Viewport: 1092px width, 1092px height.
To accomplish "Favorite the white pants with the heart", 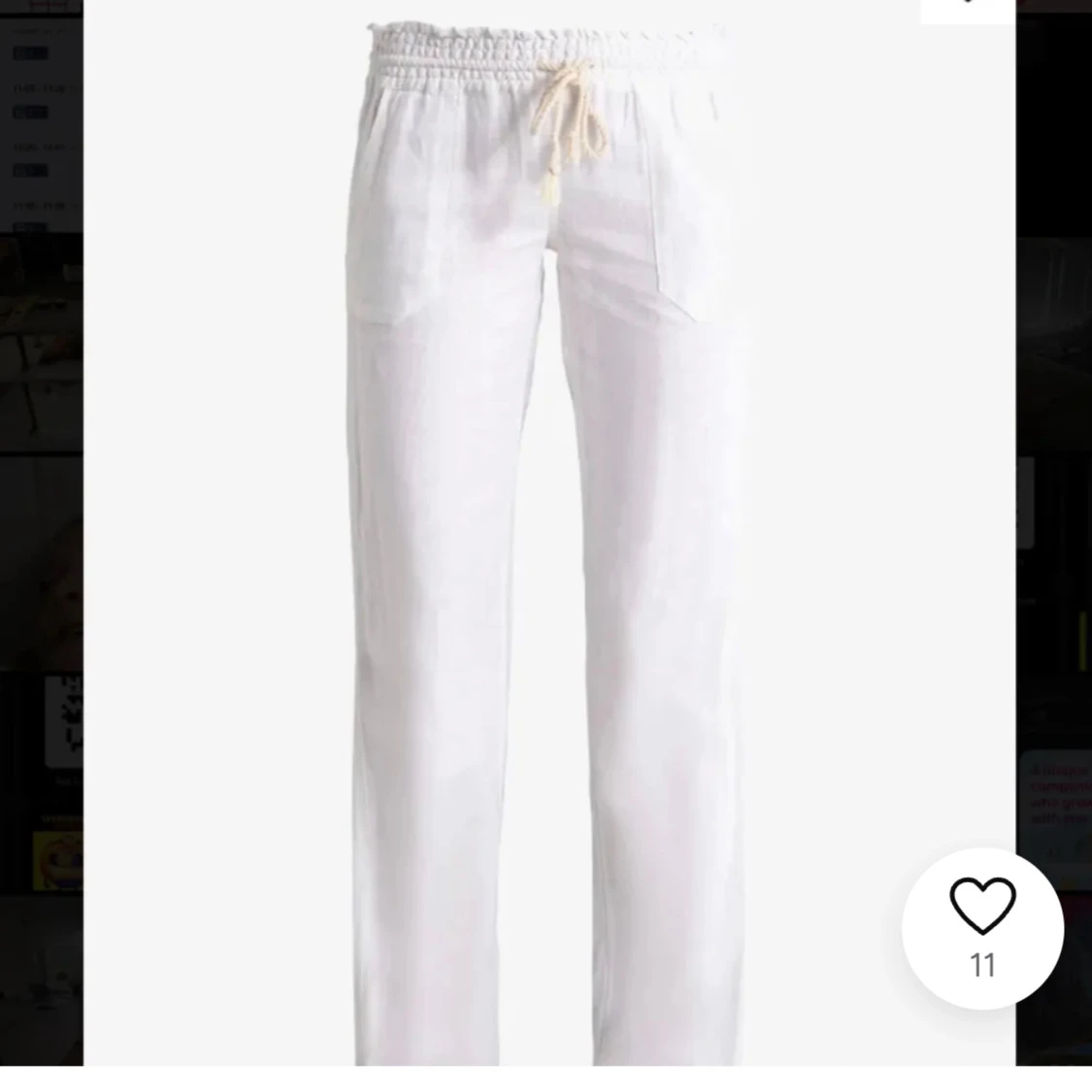I will 981,907.
